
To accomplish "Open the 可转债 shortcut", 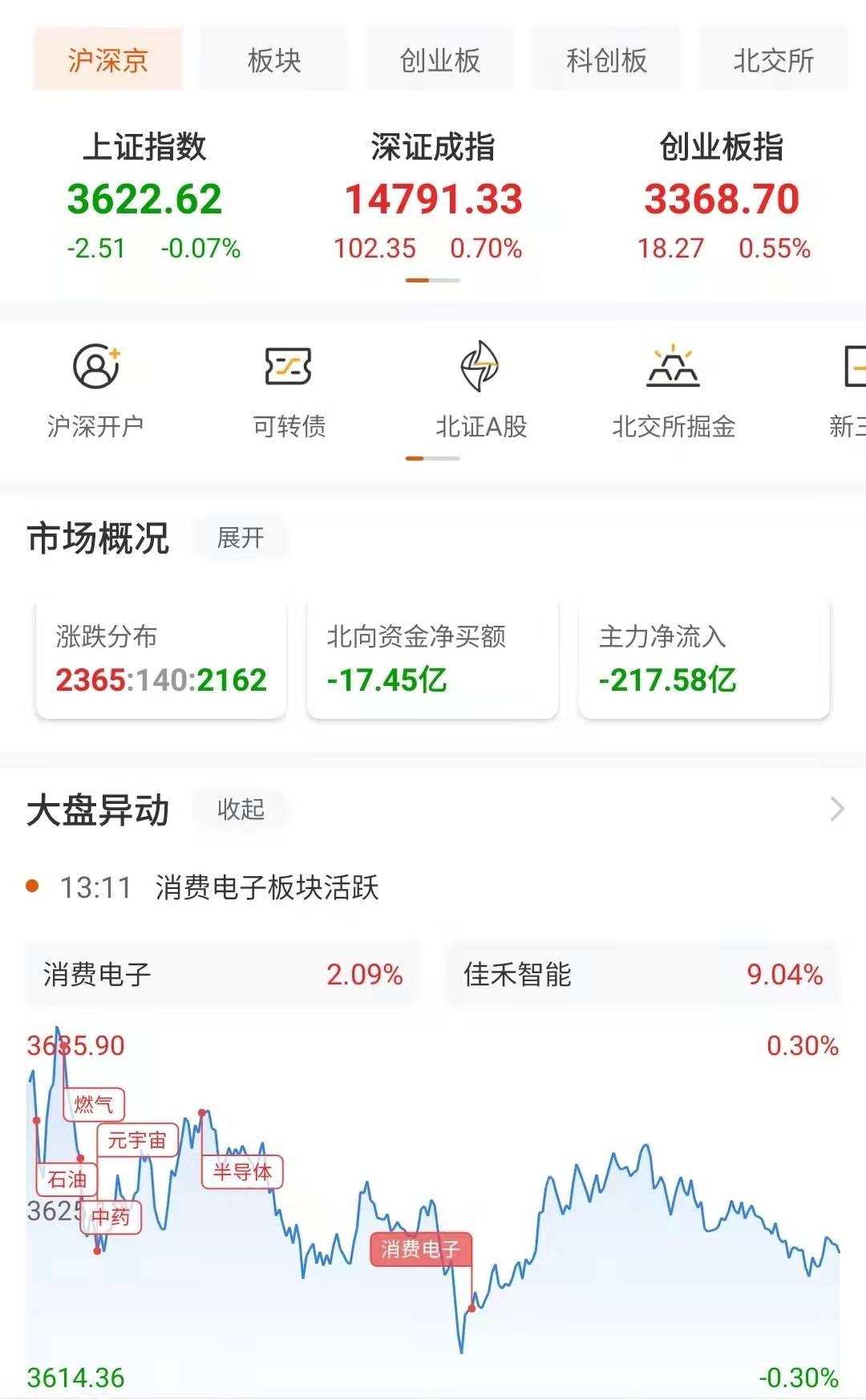I will 289,391.
